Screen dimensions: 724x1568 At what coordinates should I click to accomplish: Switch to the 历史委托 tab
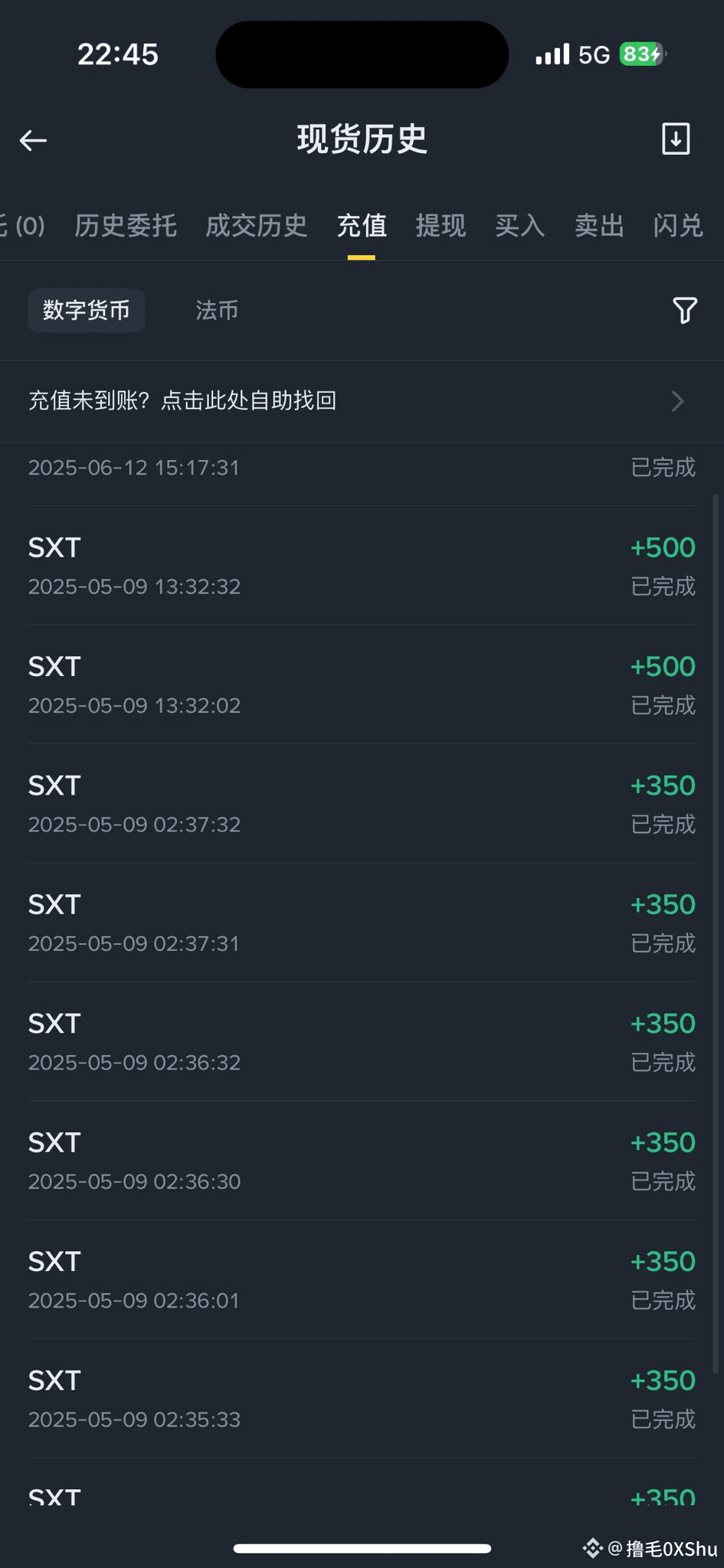click(x=126, y=226)
